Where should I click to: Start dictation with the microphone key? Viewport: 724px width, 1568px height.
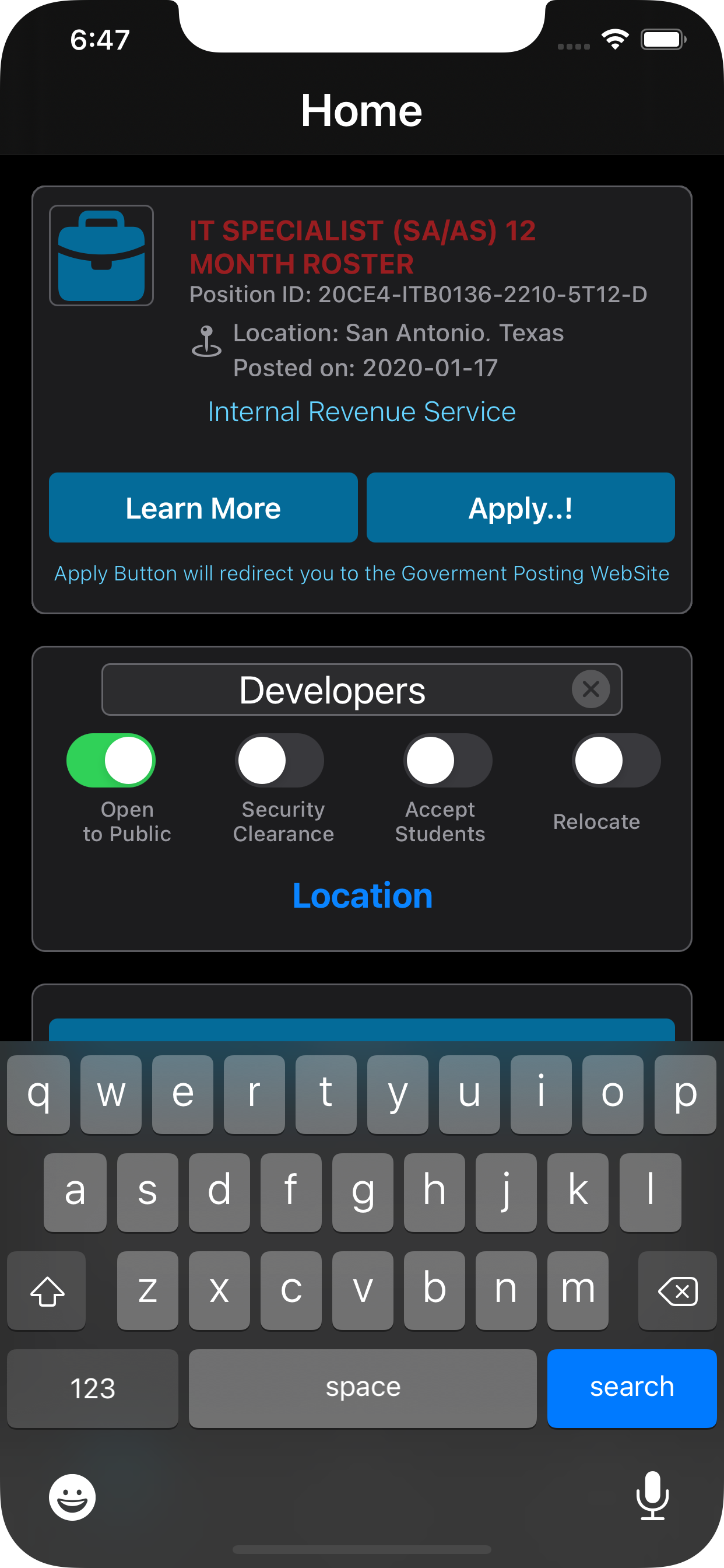tap(652, 1495)
